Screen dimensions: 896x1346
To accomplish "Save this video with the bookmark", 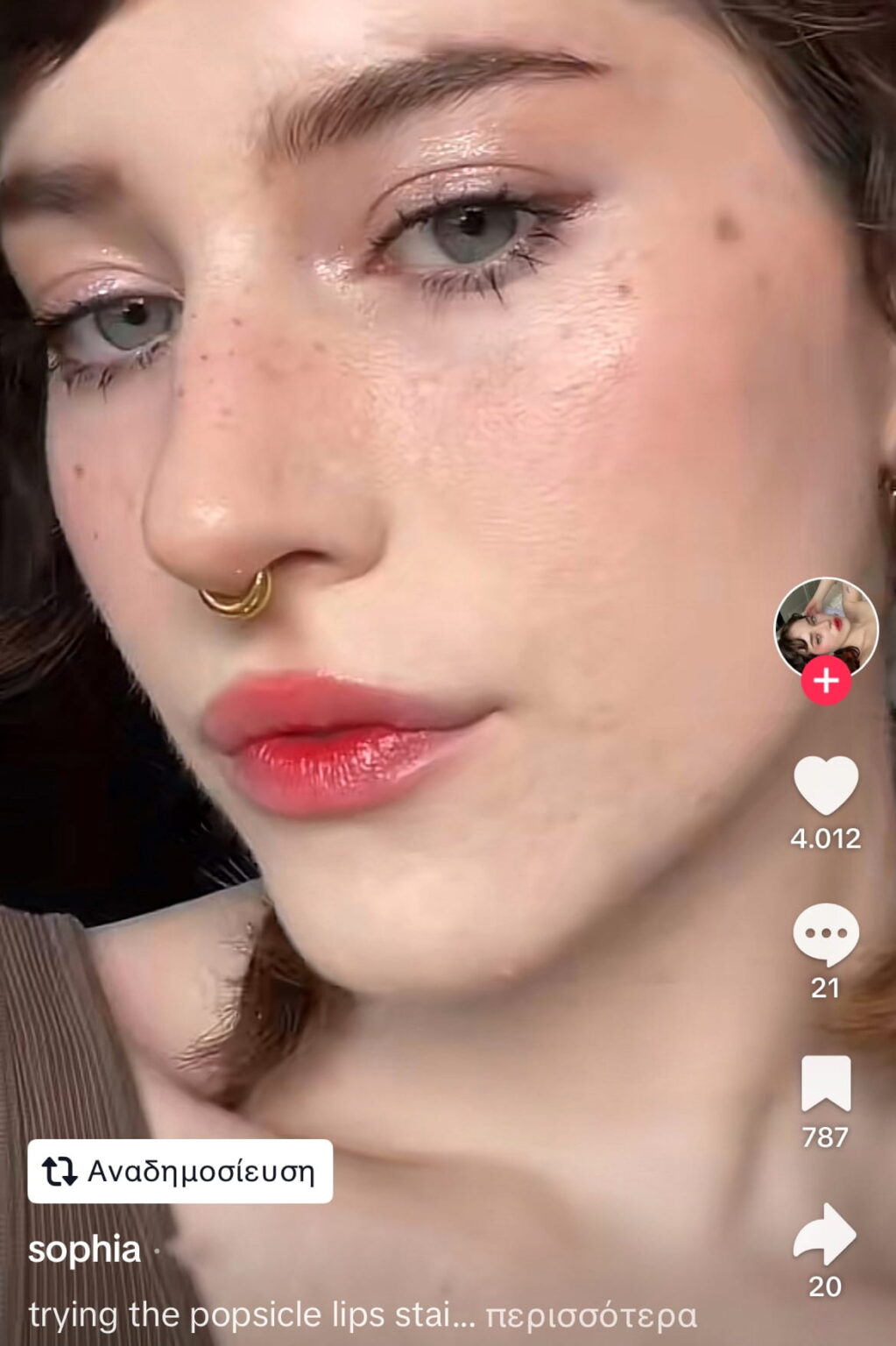I will coord(825,1083).
